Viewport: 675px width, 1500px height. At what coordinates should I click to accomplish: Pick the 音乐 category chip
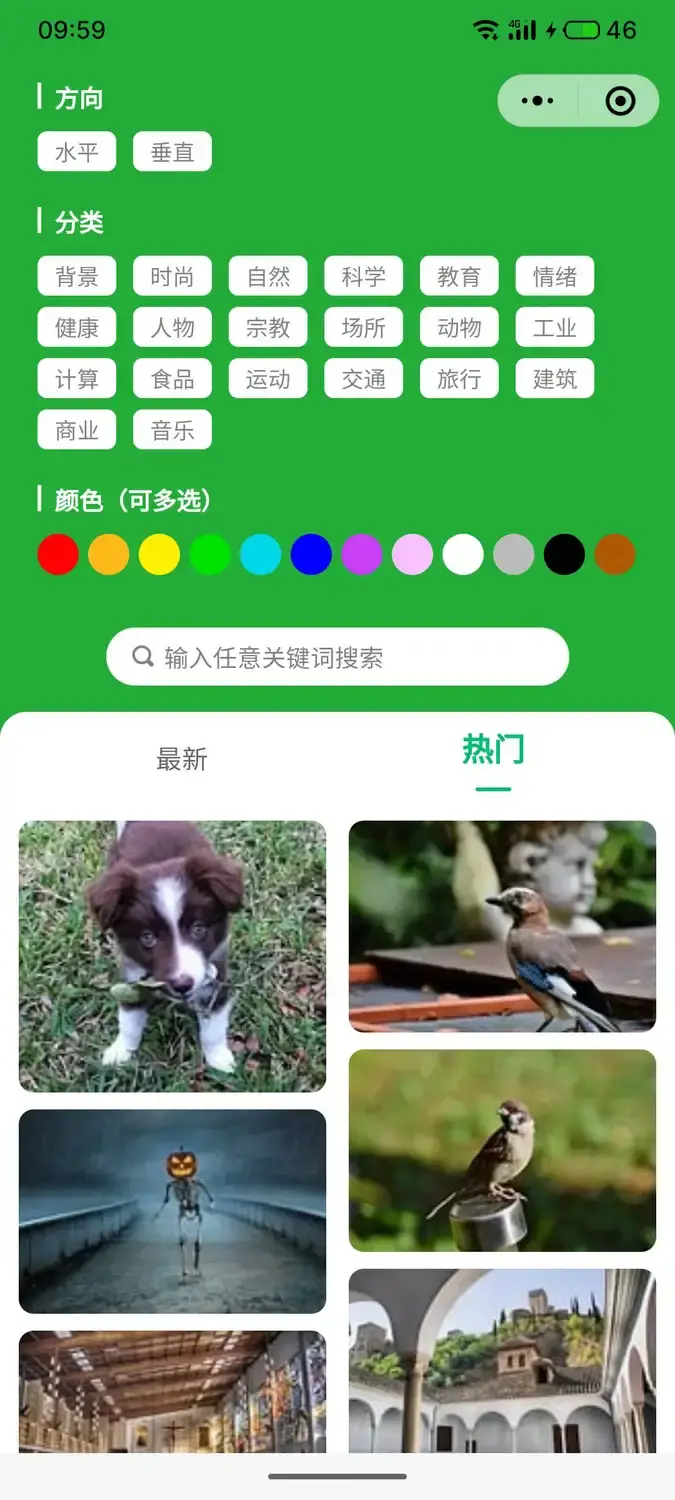point(172,430)
